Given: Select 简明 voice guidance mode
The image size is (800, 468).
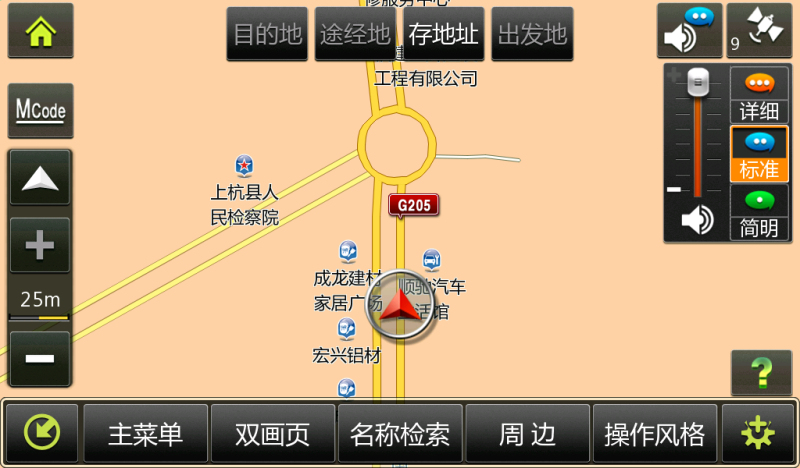Looking at the screenshot, I should pyautogui.click(x=759, y=213).
